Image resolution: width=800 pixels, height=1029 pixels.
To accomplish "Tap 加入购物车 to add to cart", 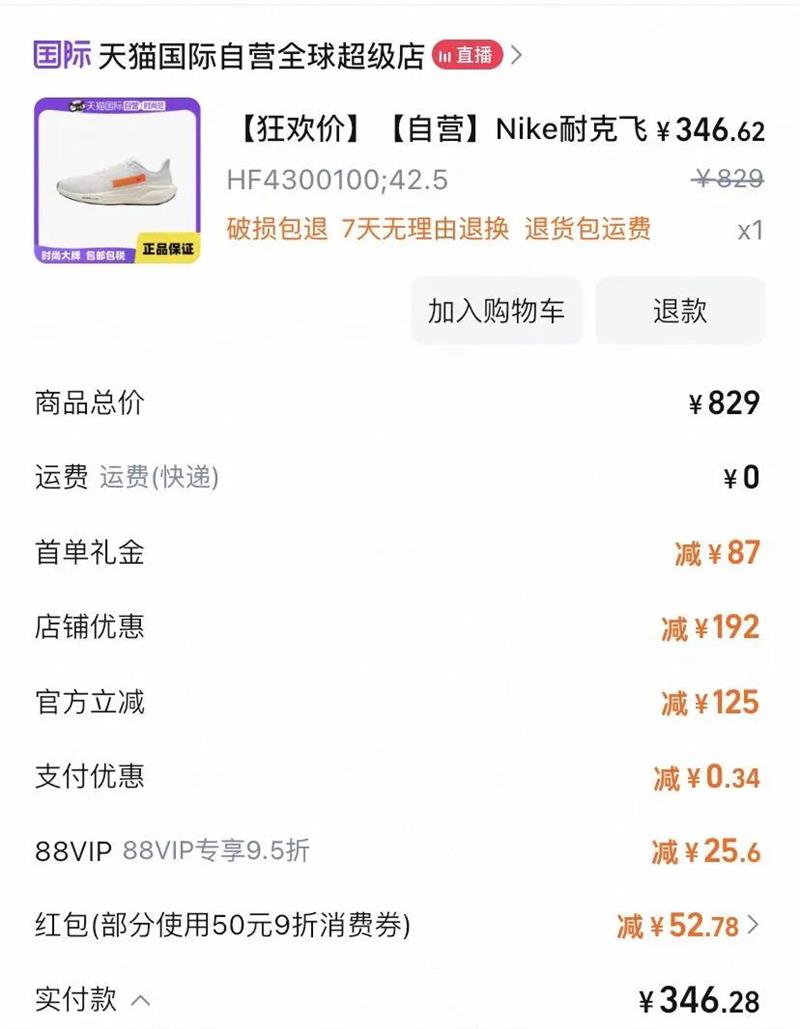I will pos(496,311).
